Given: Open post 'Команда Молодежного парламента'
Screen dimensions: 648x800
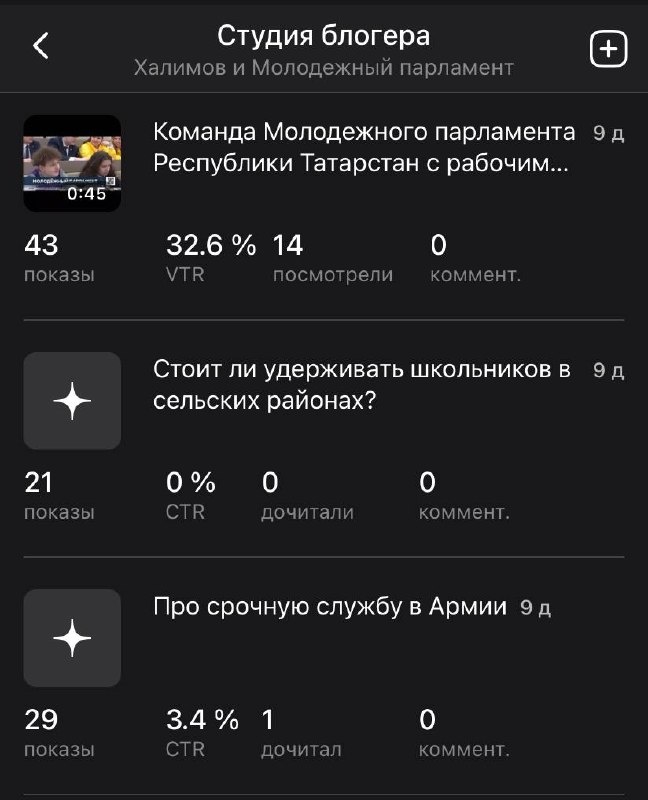Looking at the screenshot, I should [x=364, y=148].
